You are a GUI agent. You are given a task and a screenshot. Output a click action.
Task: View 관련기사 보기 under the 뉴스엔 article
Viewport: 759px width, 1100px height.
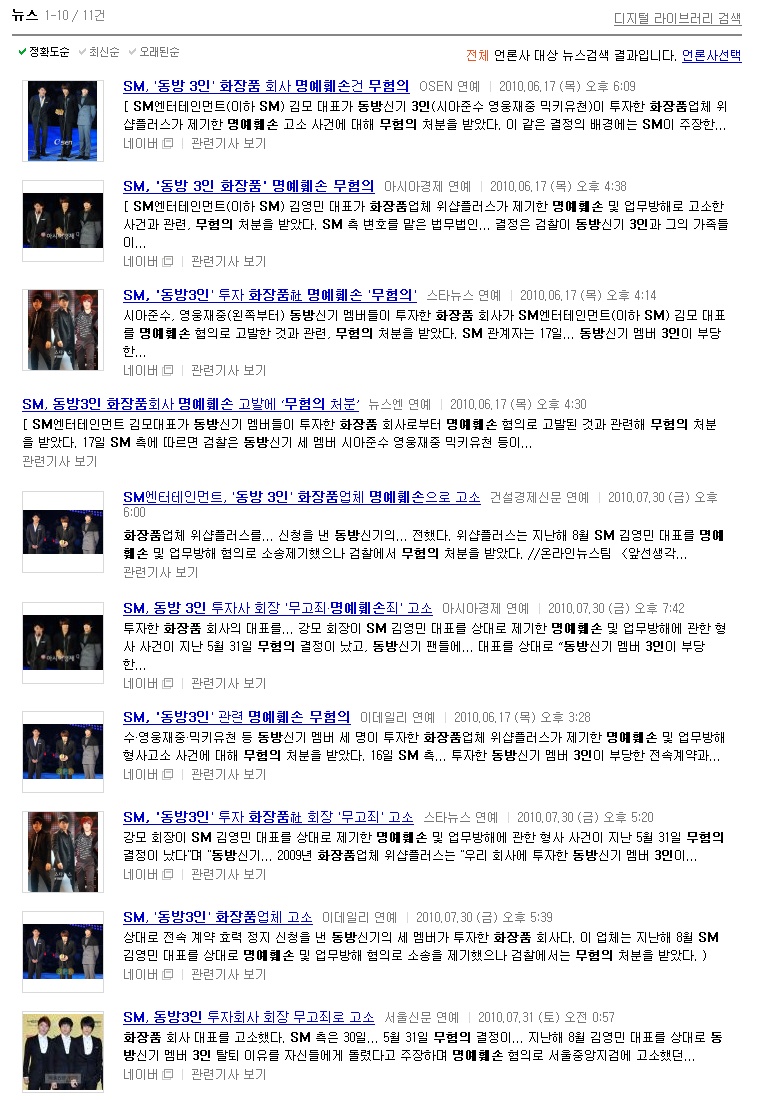click(x=60, y=462)
